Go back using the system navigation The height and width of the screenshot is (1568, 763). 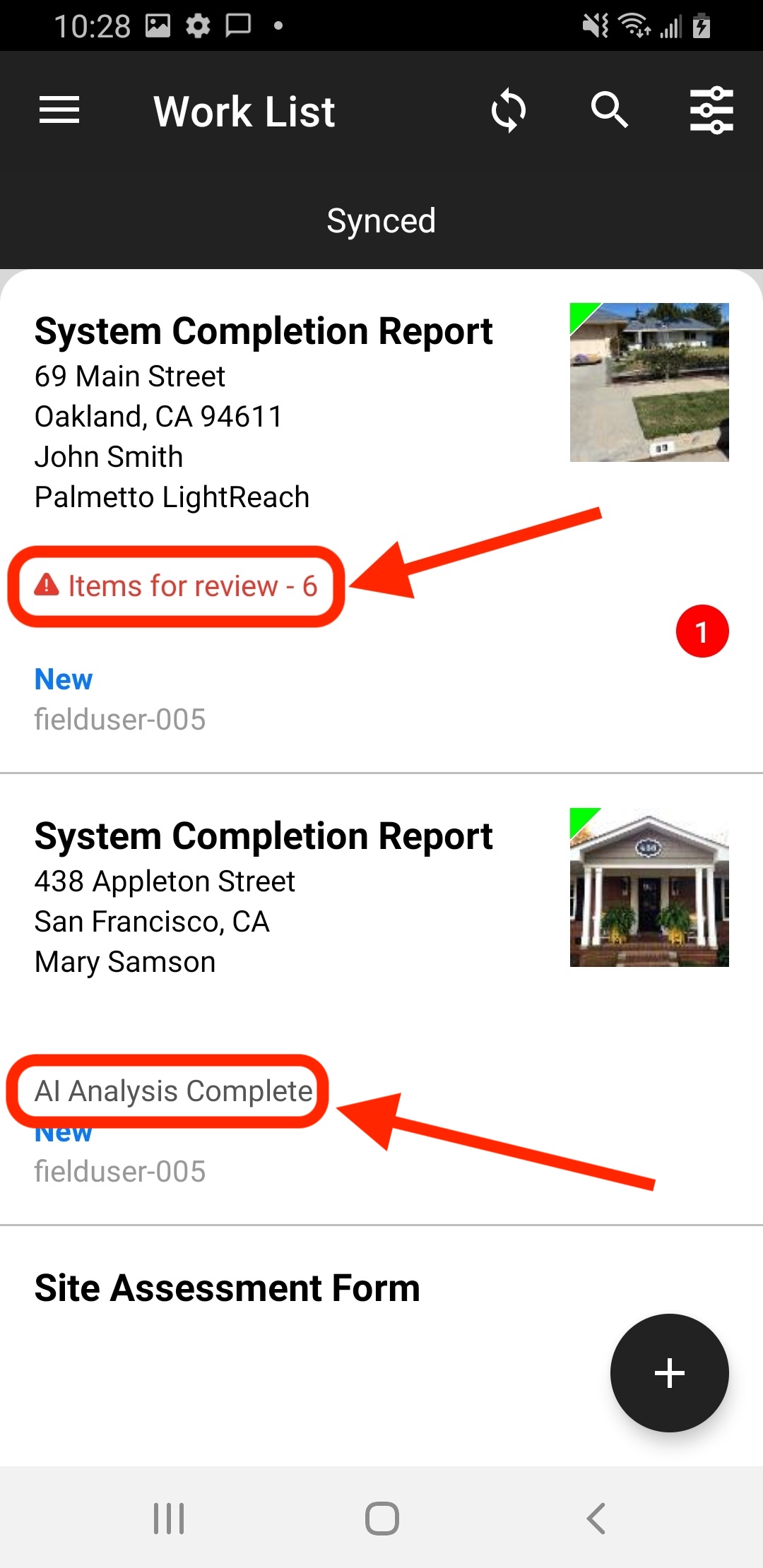coord(596,1518)
